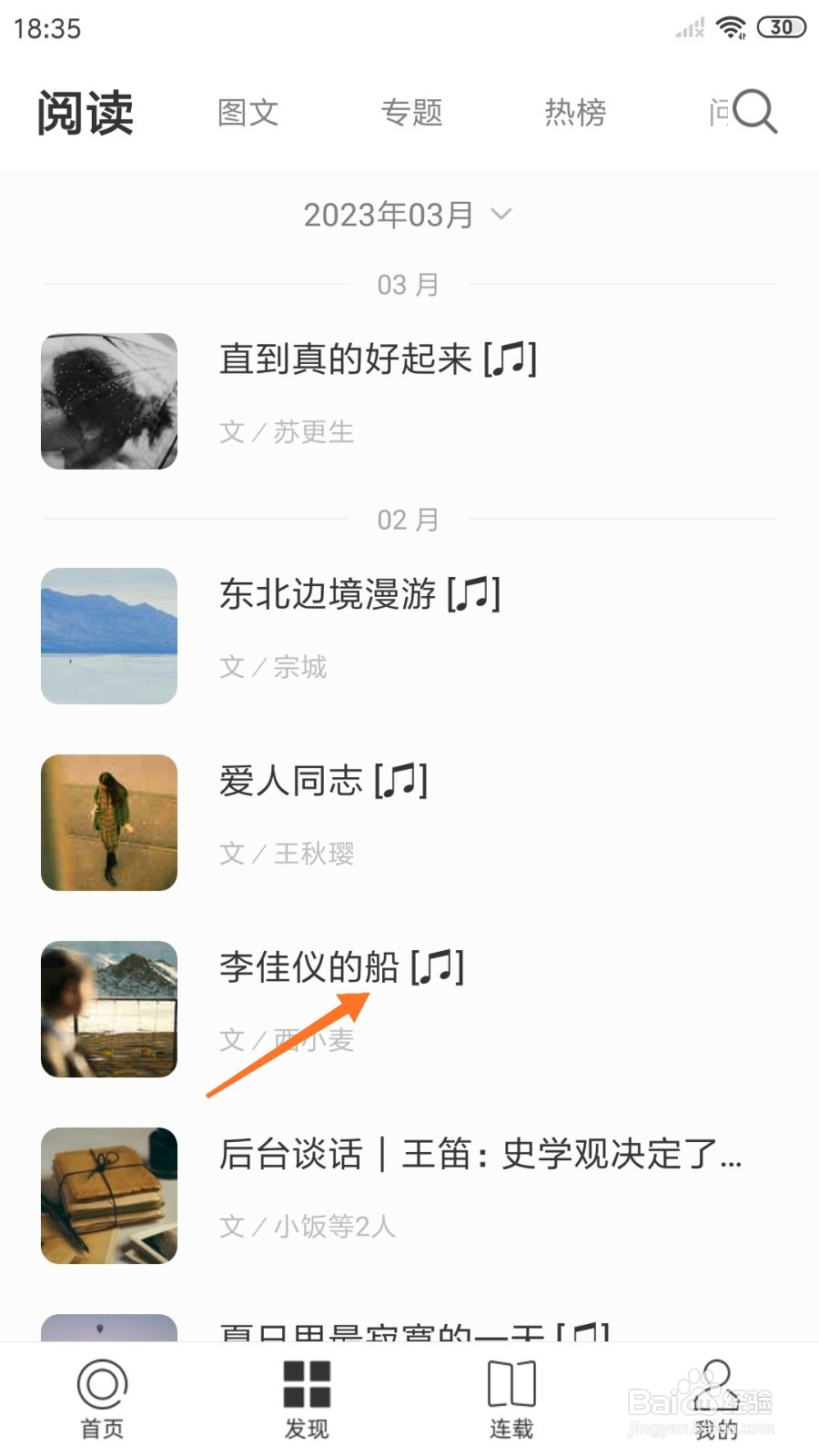The height and width of the screenshot is (1456, 819).
Task: Tap the clock showing 18:35
Action: coord(45,28)
